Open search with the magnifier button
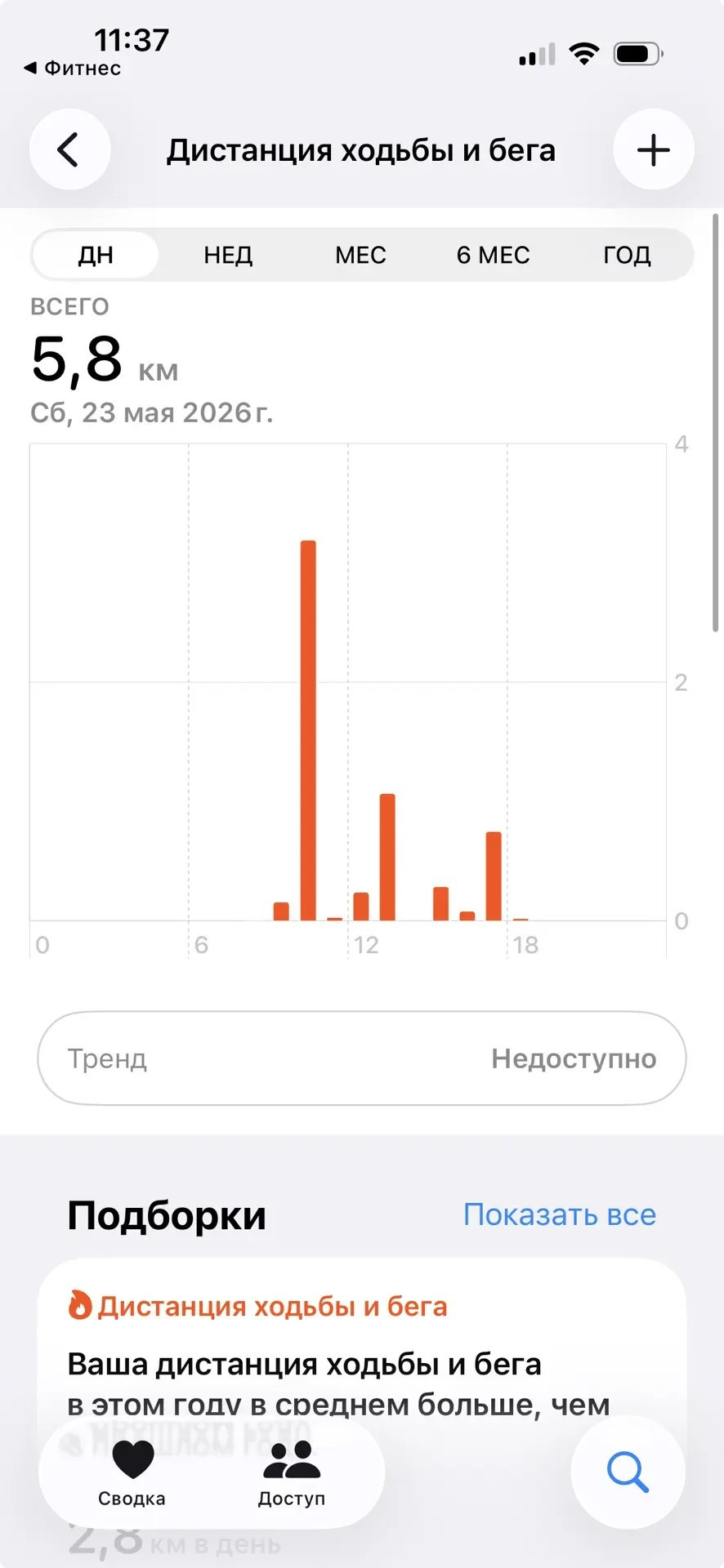724x1568 pixels. pyautogui.click(x=628, y=1472)
